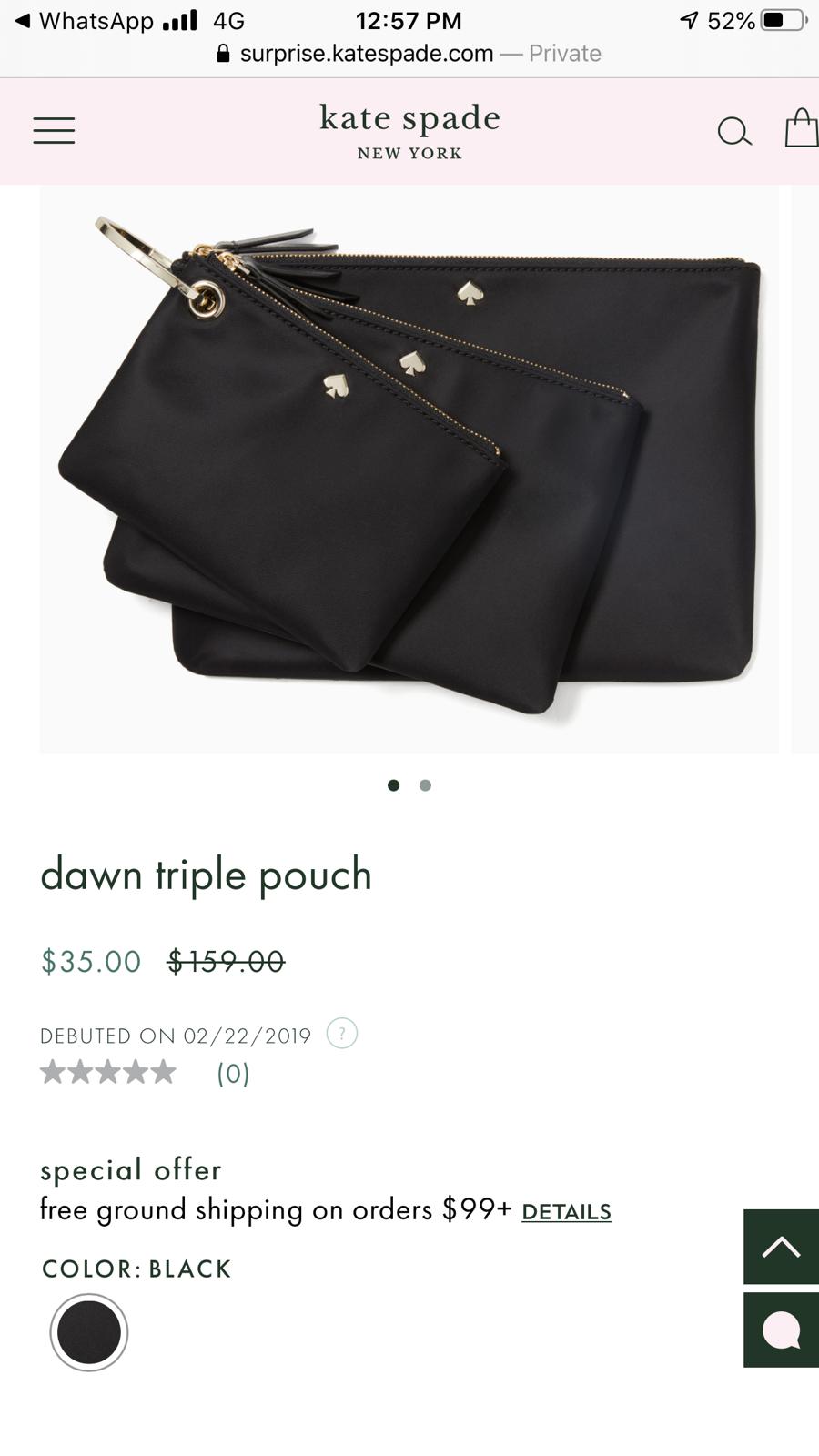819x1456 pixels.
Task: Open the star rating reviews
Action: click(145, 1073)
